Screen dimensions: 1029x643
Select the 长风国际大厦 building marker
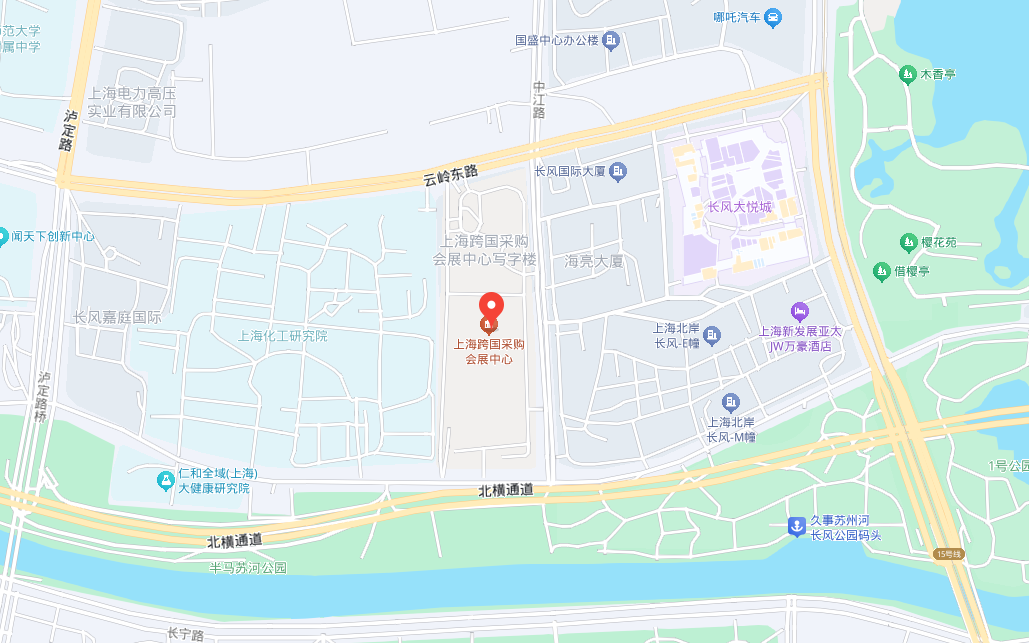pyautogui.click(x=618, y=172)
